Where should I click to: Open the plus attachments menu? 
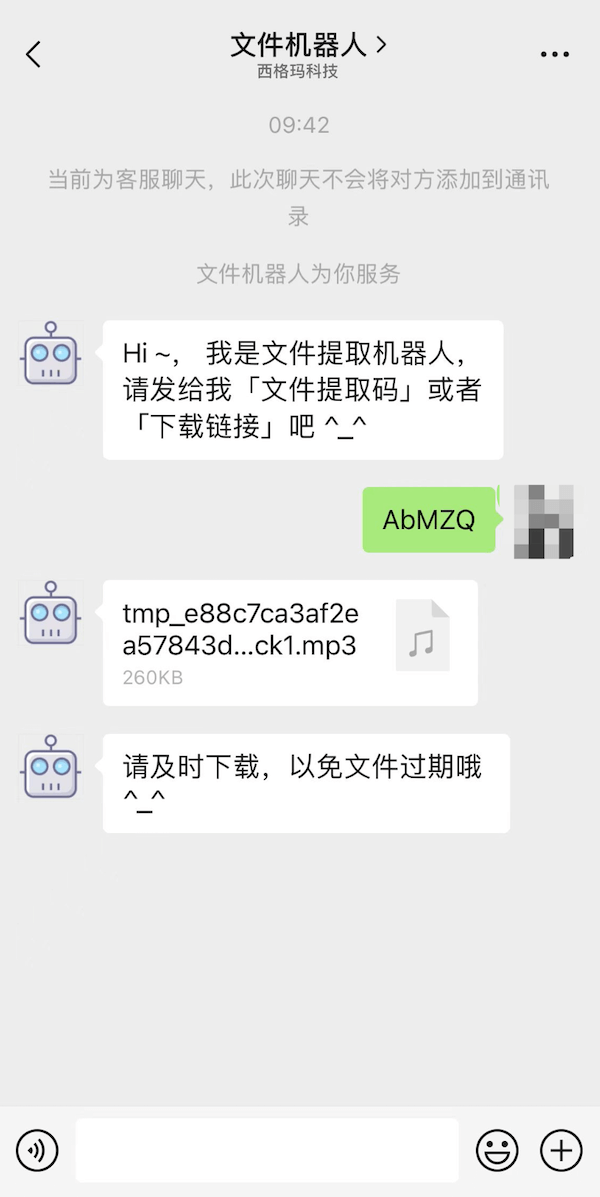[x=561, y=1150]
